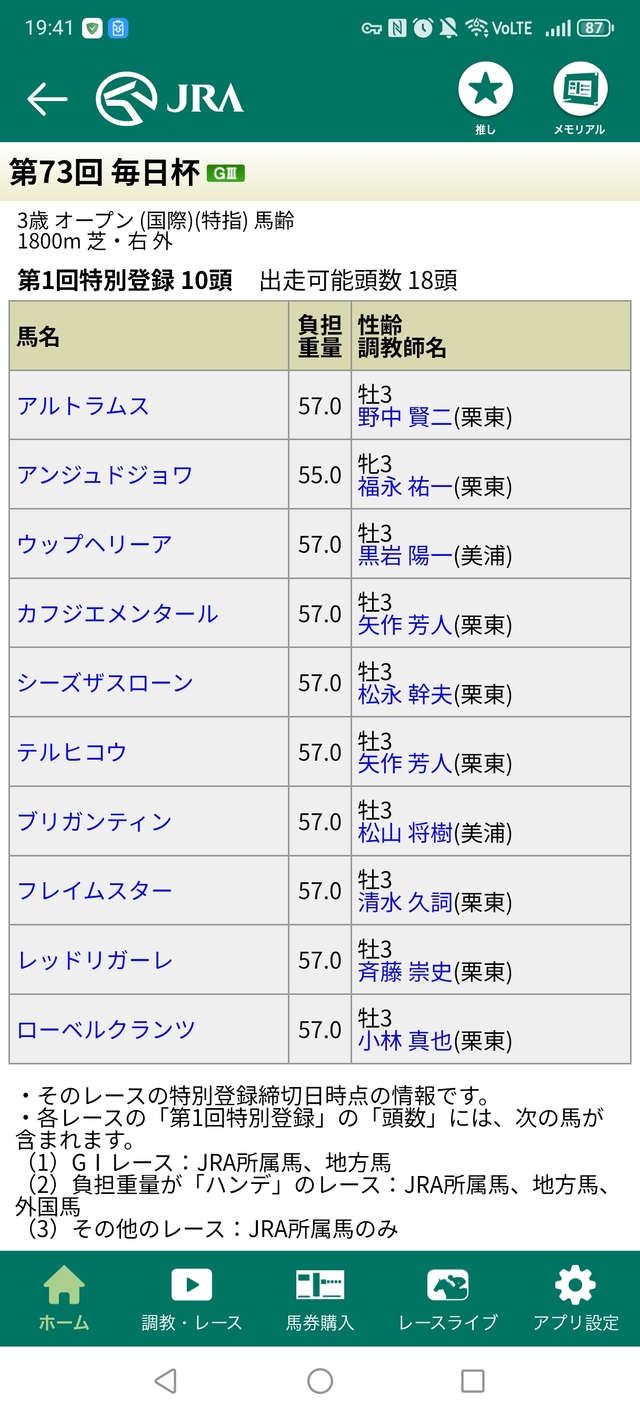Open horse テルヒコウ details

tap(72, 752)
